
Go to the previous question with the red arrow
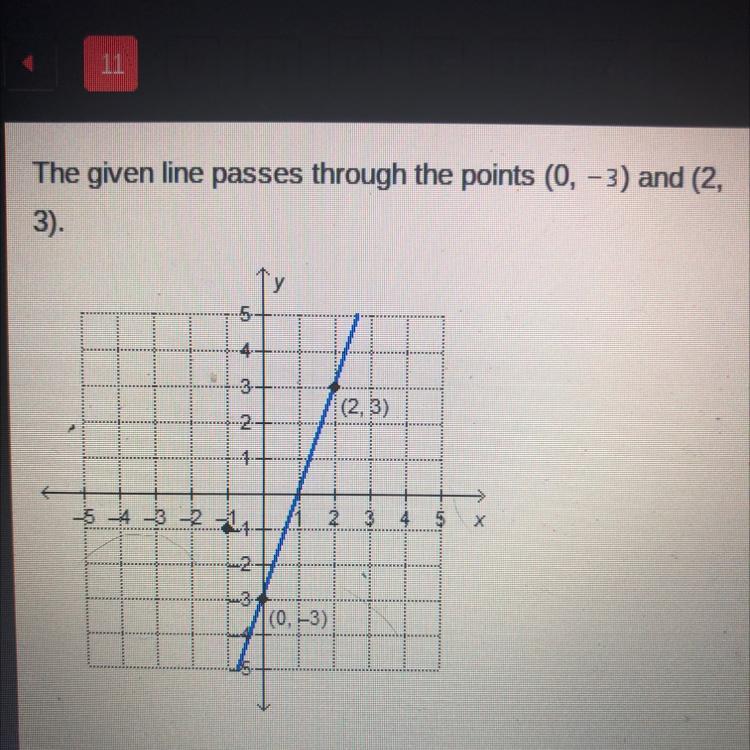click(x=29, y=63)
